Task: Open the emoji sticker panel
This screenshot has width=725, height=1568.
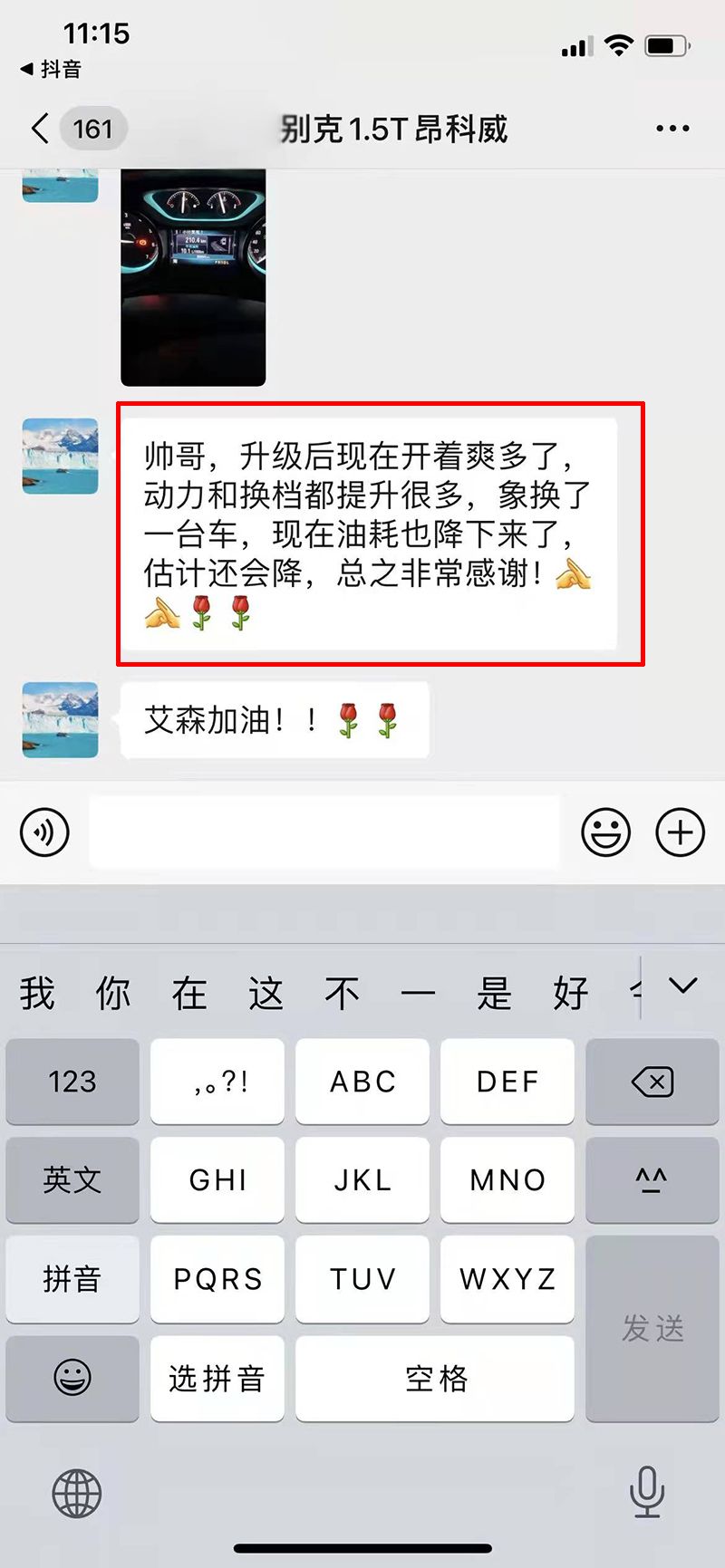Action: click(605, 832)
